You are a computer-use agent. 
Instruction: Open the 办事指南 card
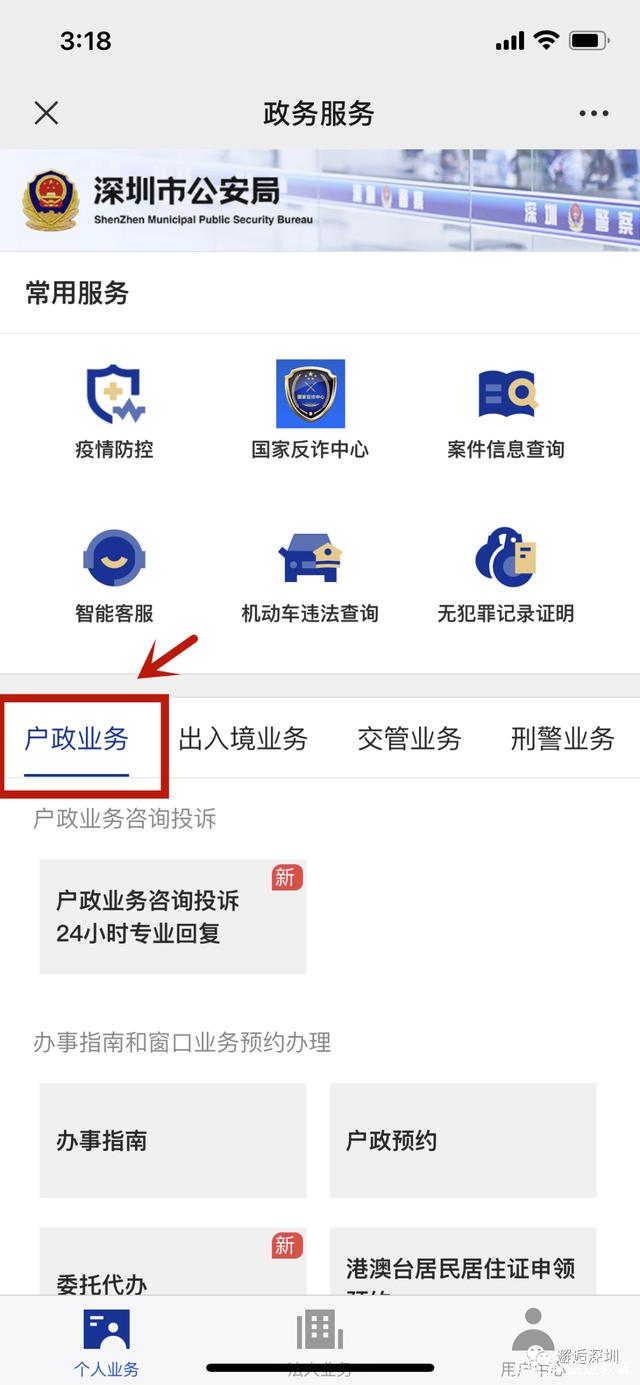point(173,1140)
